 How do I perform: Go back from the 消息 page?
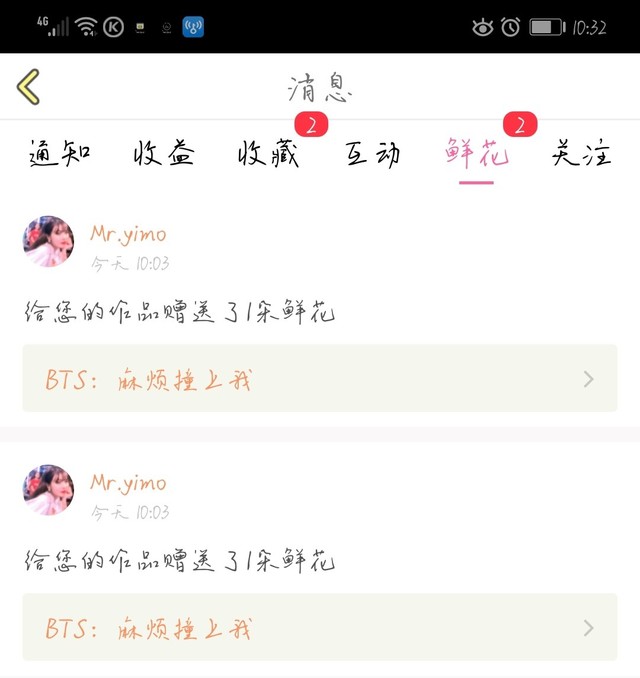point(29,87)
